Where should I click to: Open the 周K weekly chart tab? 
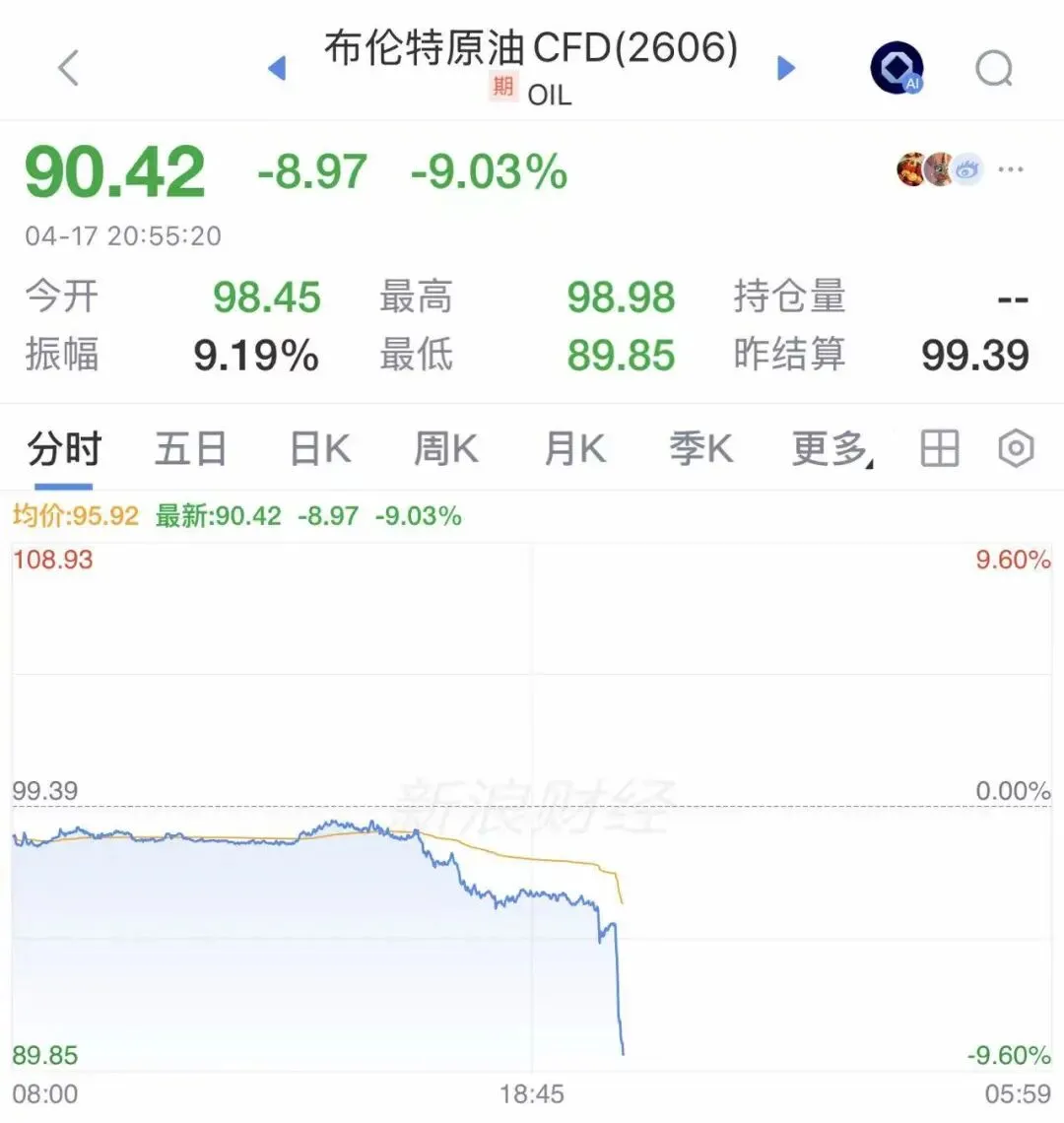click(444, 447)
